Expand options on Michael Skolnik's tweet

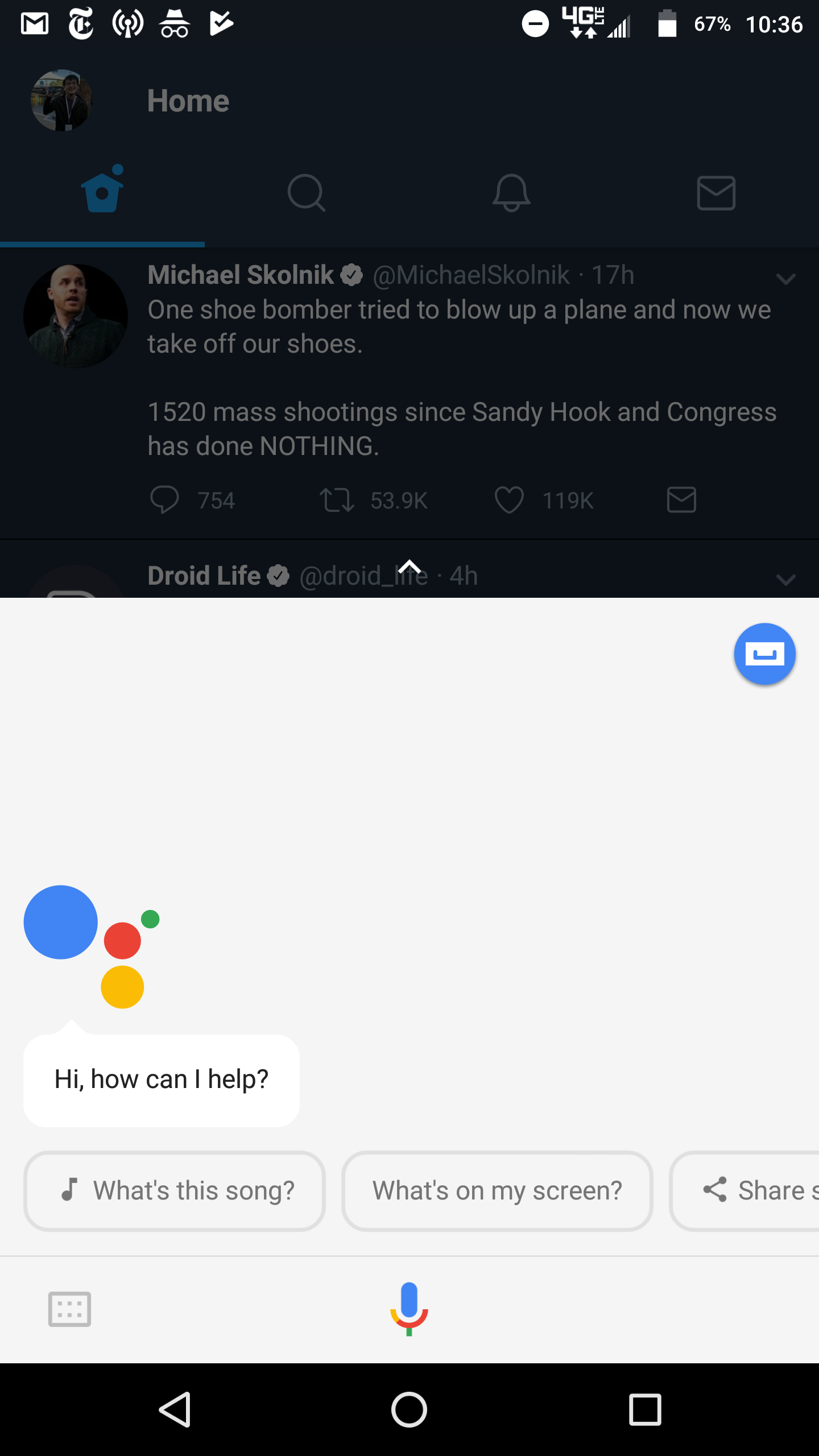point(785,278)
